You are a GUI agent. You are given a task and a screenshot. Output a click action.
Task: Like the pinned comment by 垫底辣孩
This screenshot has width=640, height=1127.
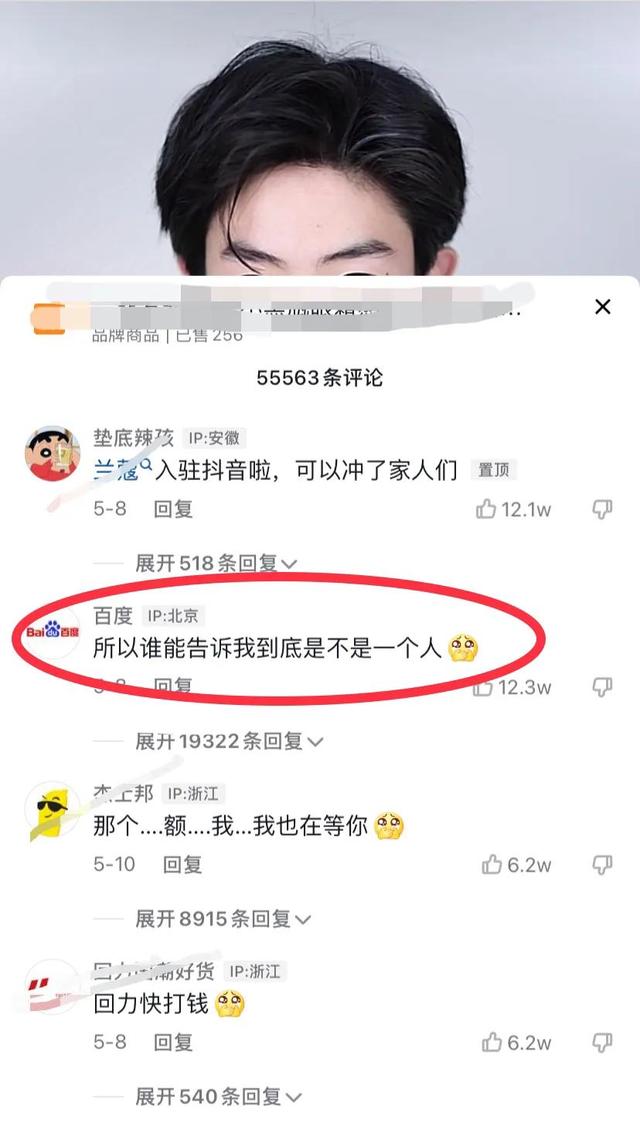click(x=487, y=509)
